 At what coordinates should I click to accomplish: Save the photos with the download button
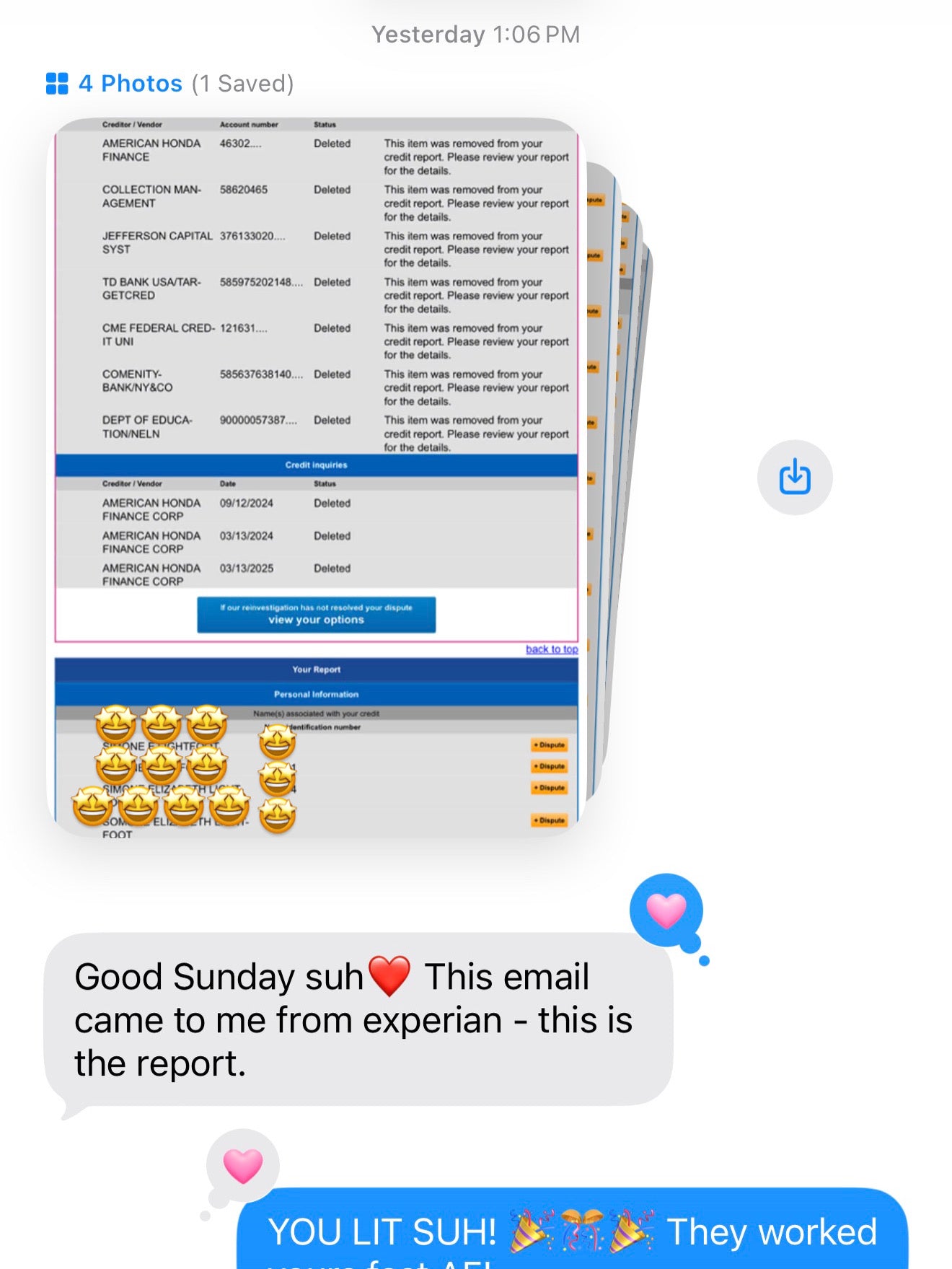[x=795, y=477]
